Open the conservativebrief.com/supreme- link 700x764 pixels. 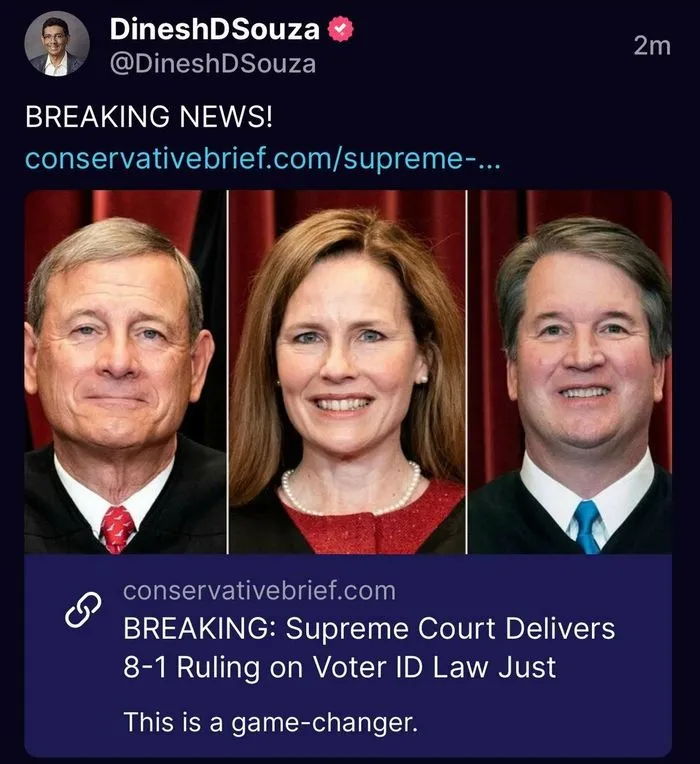point(262,158)
